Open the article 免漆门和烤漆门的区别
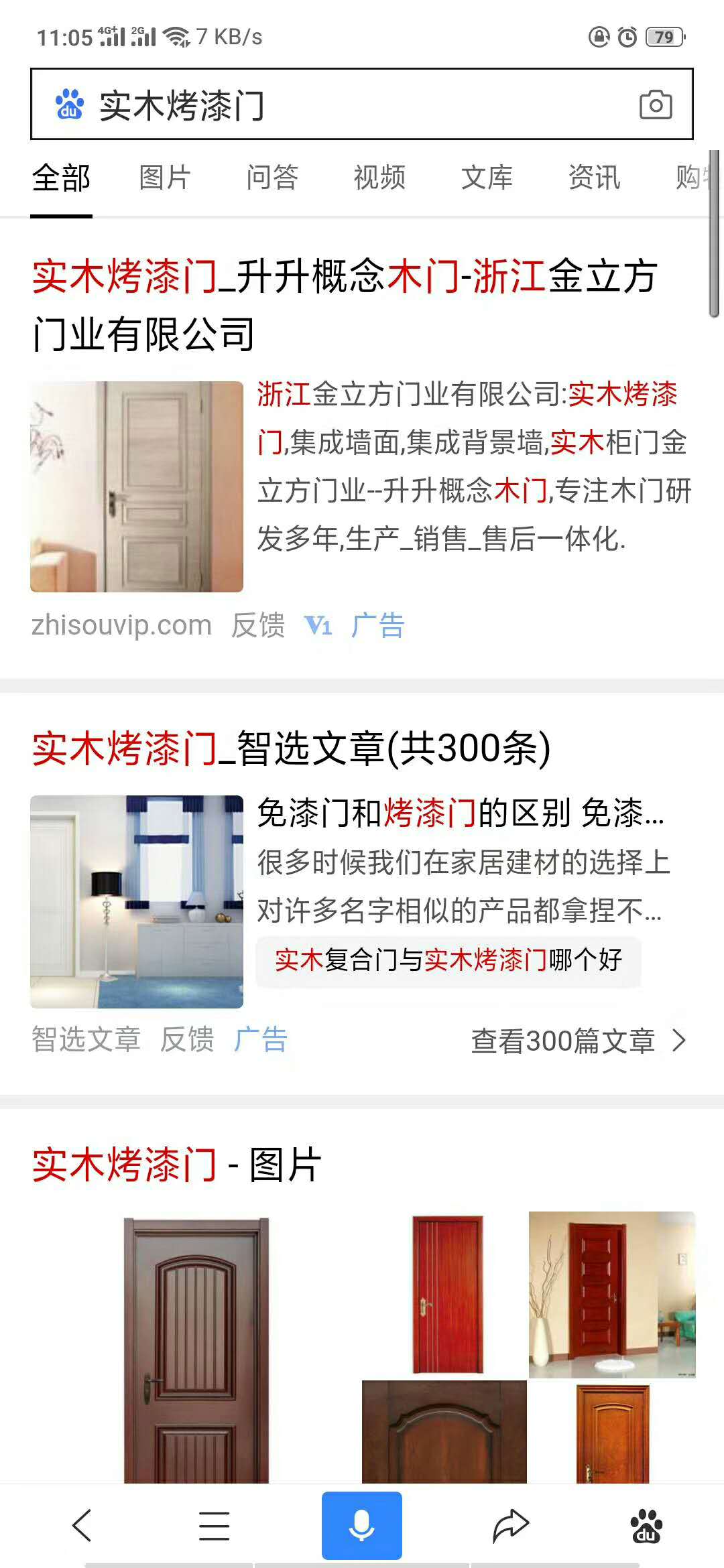The width and height of the screenshot is (724, 1568). tap(460, 813)
